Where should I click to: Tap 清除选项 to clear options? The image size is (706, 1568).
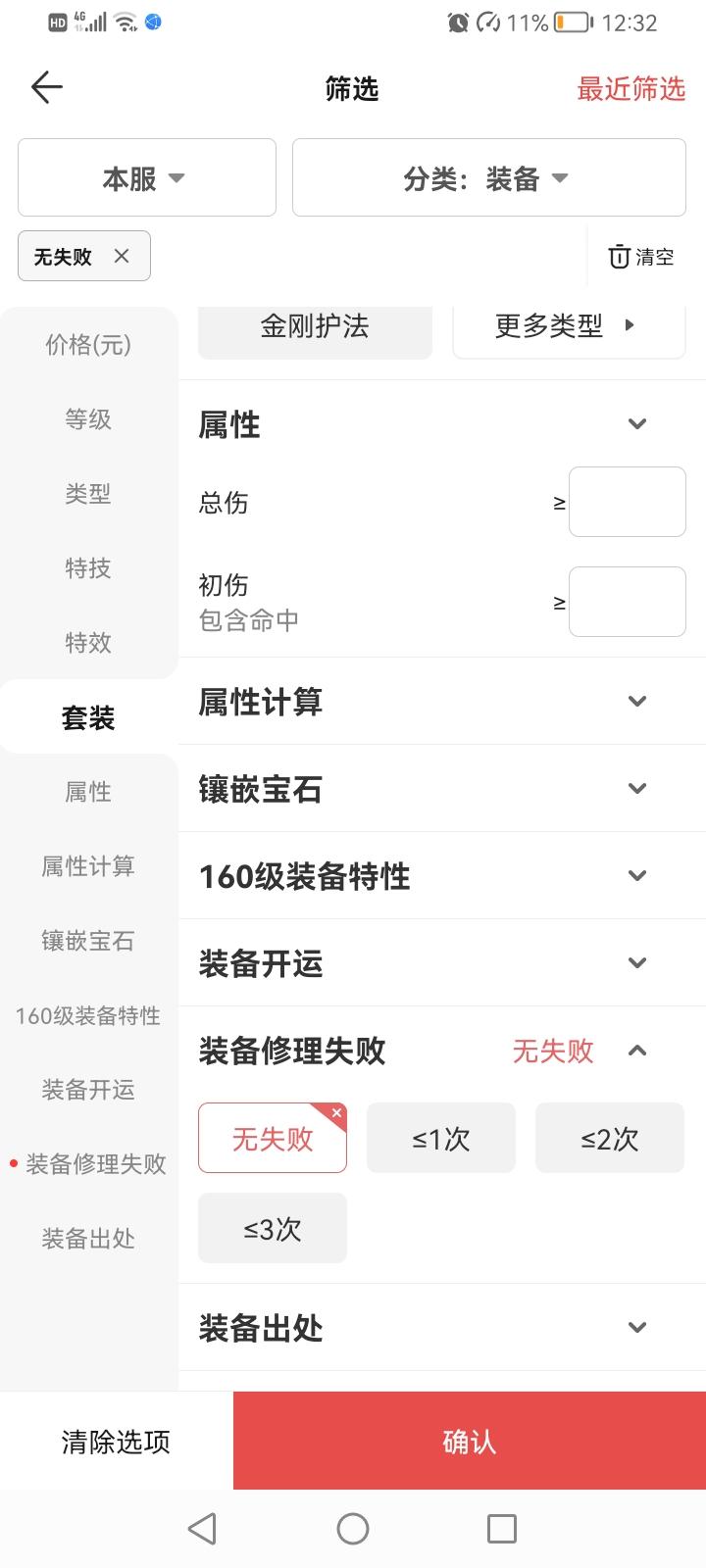[x=116, y=1442]
